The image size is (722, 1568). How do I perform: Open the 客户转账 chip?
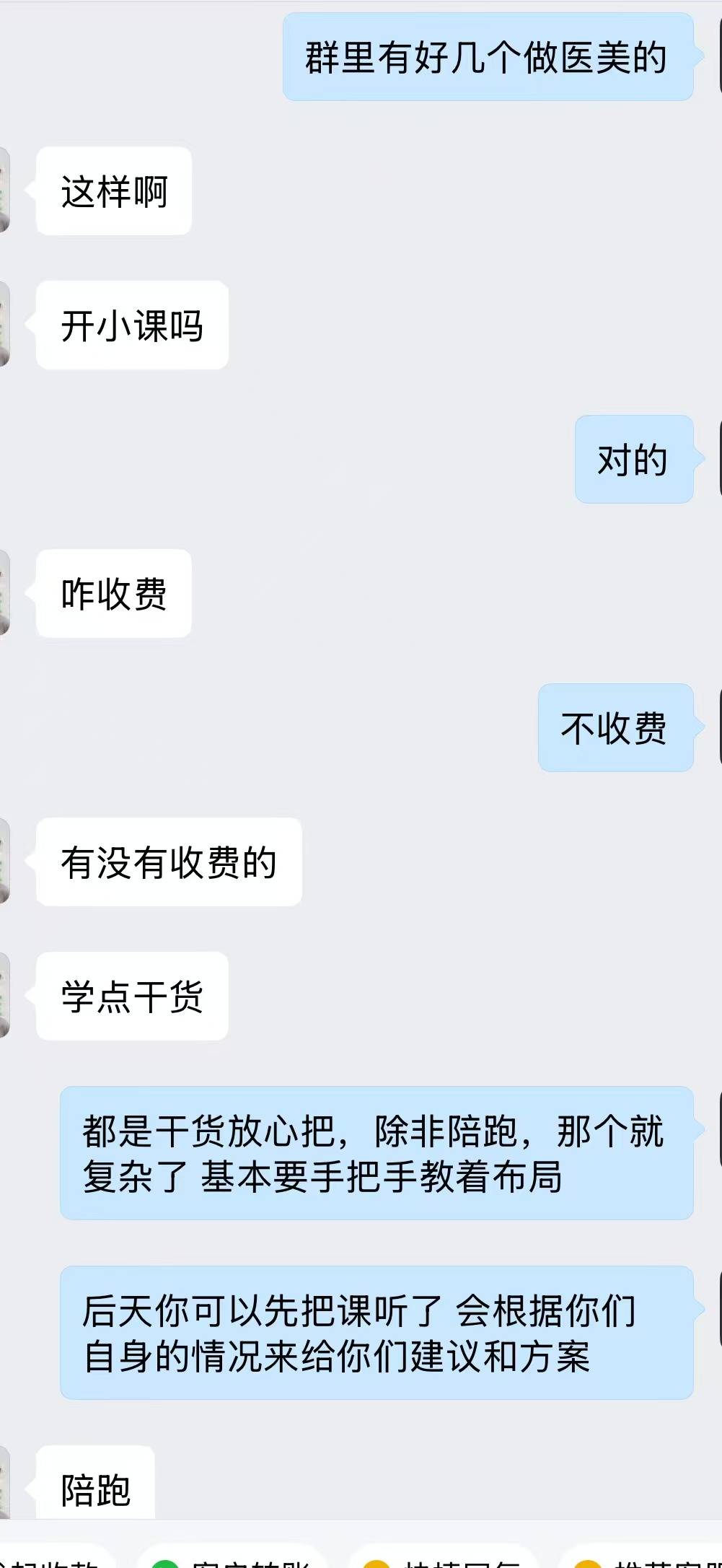(x=231, y=1559)
